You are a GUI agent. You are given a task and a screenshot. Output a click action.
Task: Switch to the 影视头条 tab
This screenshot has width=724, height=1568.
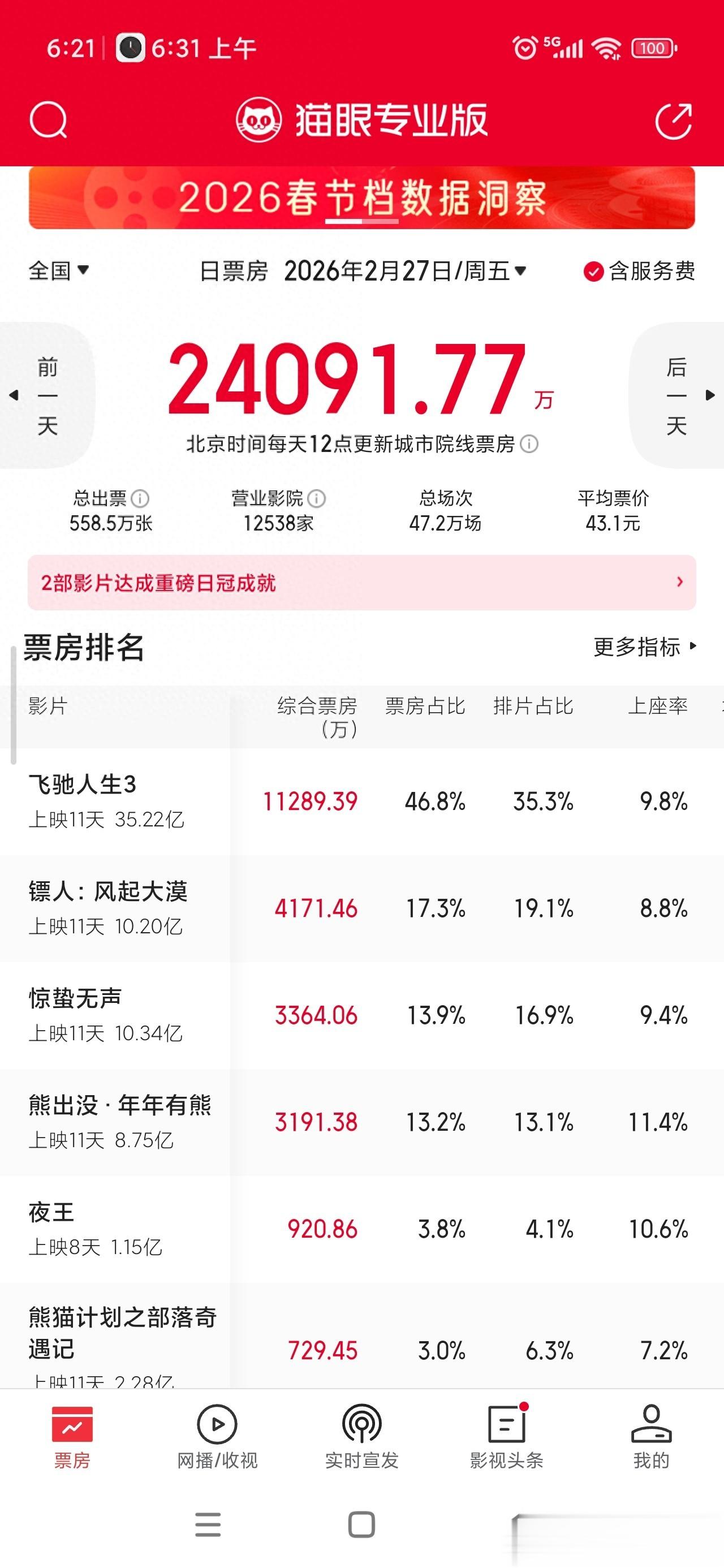[x=507, y=1432]
